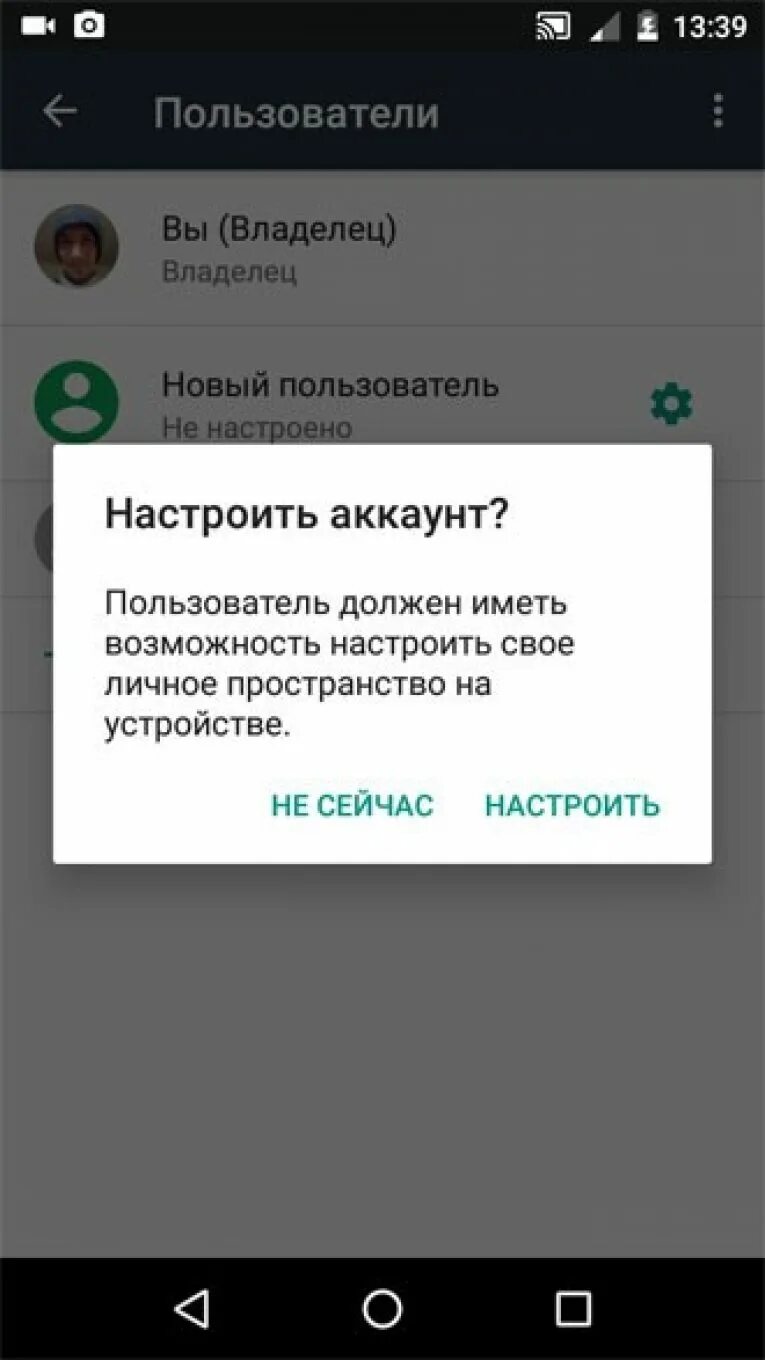Tap НАСТРОИТЬ to set up account
This screenshot has width=765, height=1360.
click(x=572, y=805)
